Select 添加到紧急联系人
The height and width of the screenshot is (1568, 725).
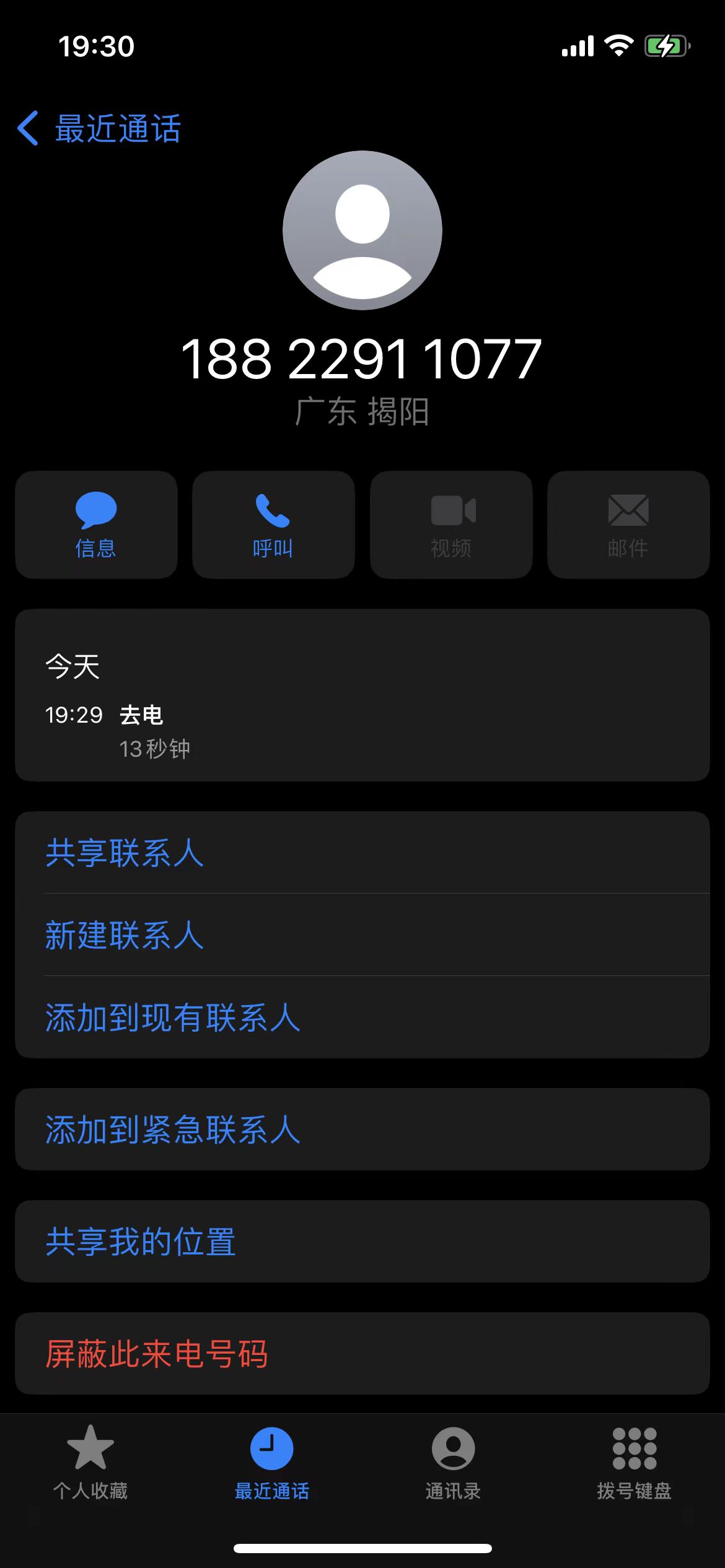[x=362, y=1129]
